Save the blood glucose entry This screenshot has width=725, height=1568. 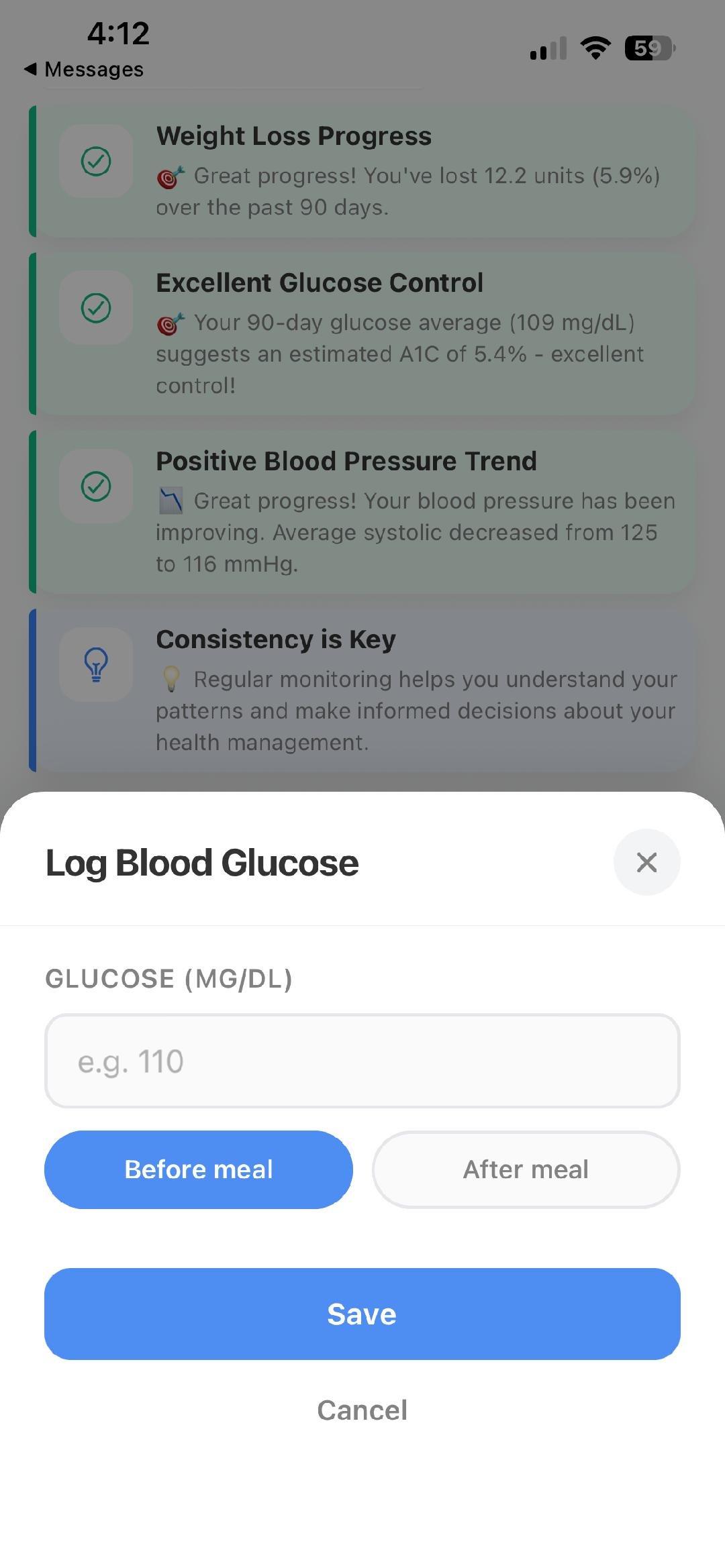[x=362, y=1314]
